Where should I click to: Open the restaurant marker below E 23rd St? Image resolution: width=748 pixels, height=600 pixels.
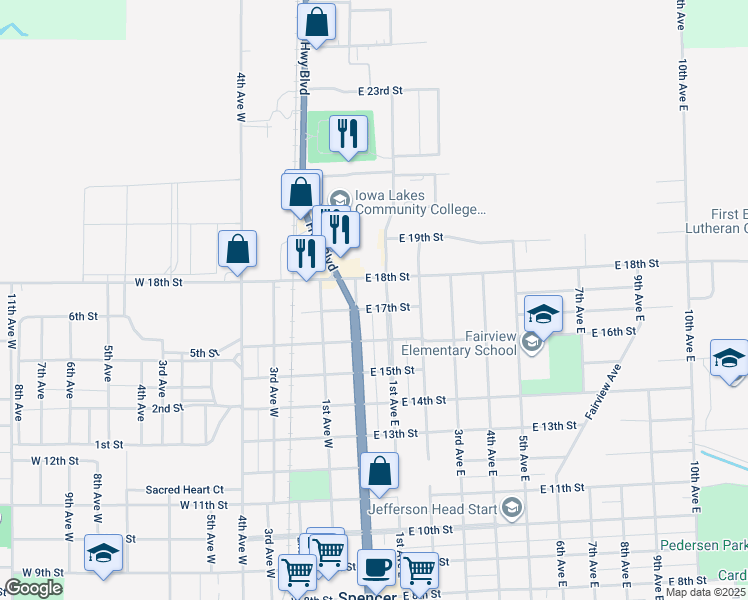coord(348,135)
